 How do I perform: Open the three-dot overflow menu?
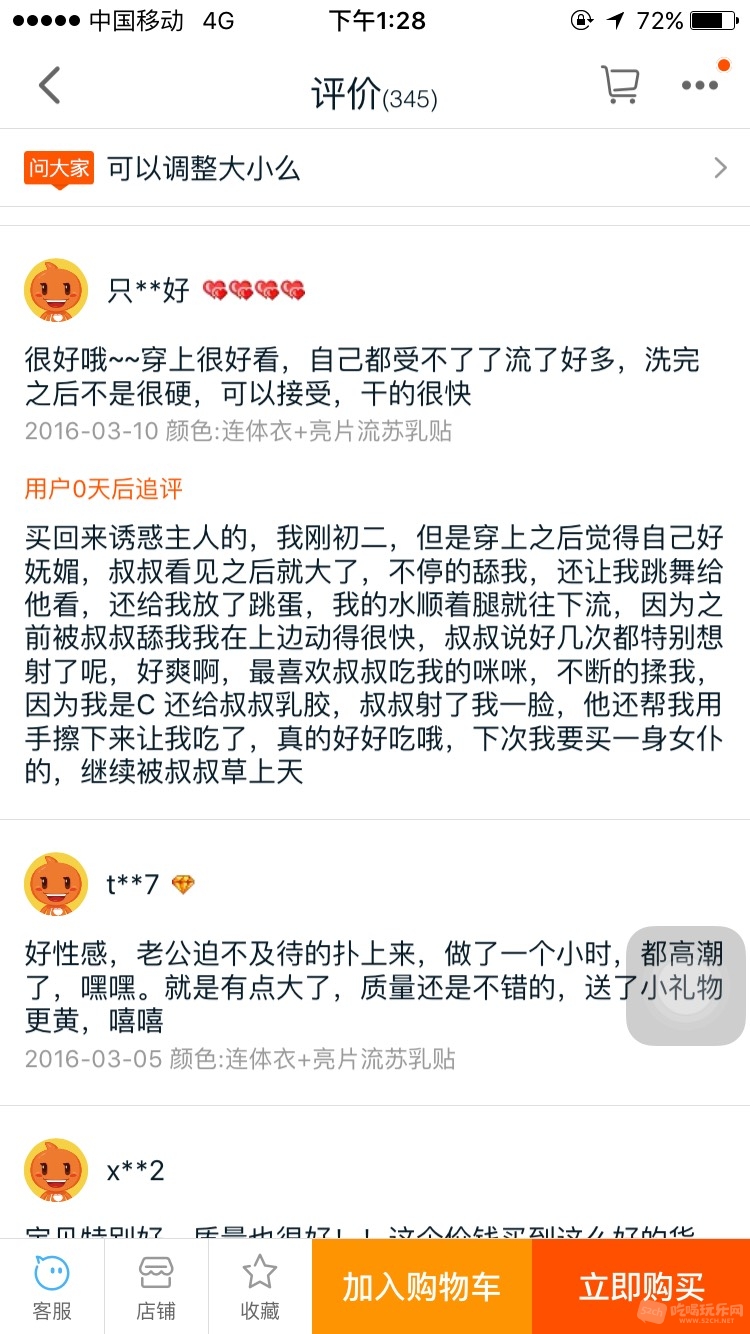pos(700,86)
